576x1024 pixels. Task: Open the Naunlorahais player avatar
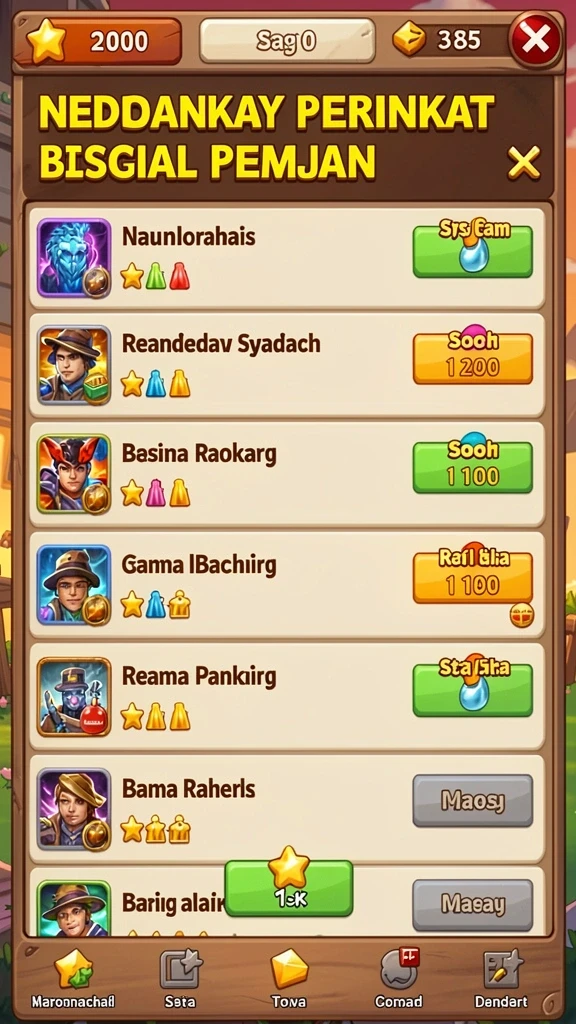click(74, 257)
